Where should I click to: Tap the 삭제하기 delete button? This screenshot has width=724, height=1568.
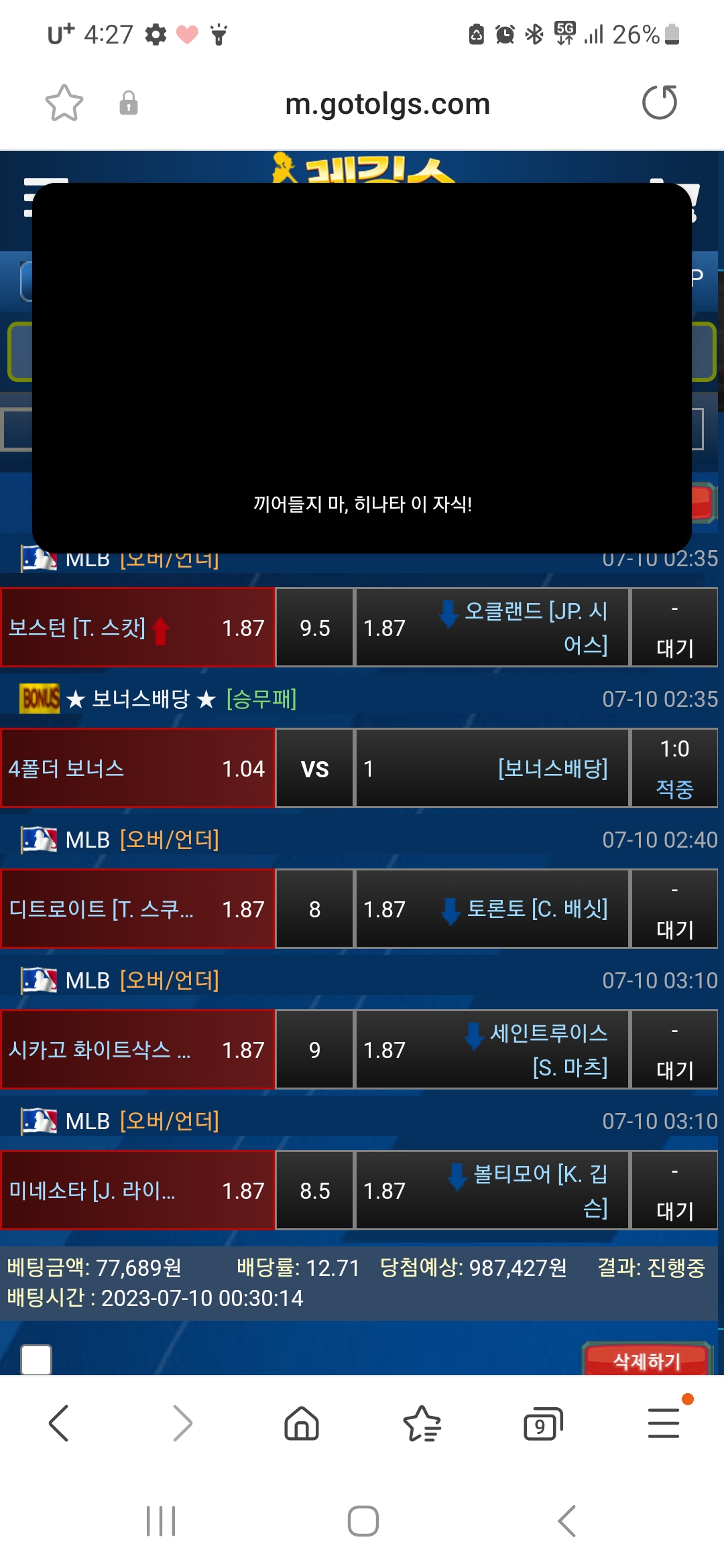(647, 1360)
